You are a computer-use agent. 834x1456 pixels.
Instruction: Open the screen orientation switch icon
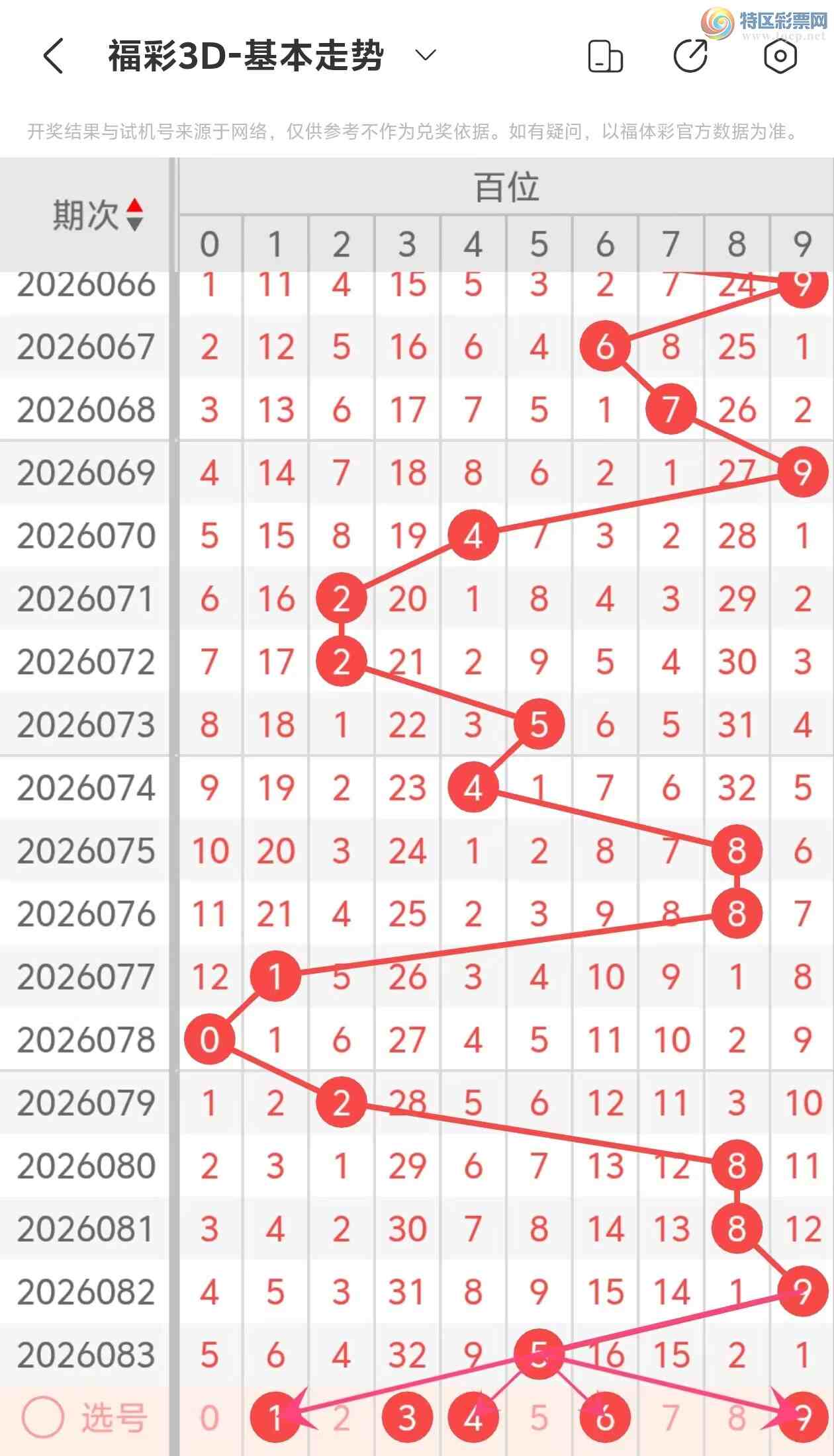click(x=605, y=56)
